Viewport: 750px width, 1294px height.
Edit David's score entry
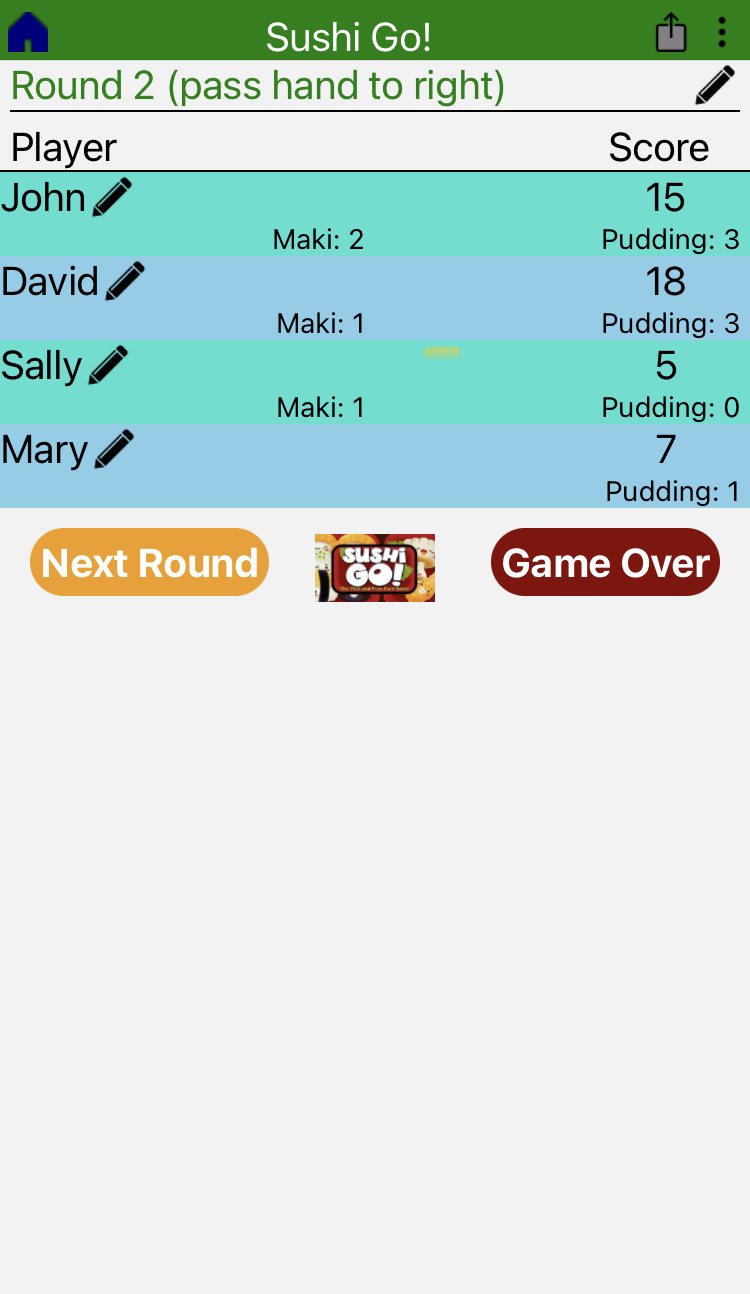tap(125, 281)
